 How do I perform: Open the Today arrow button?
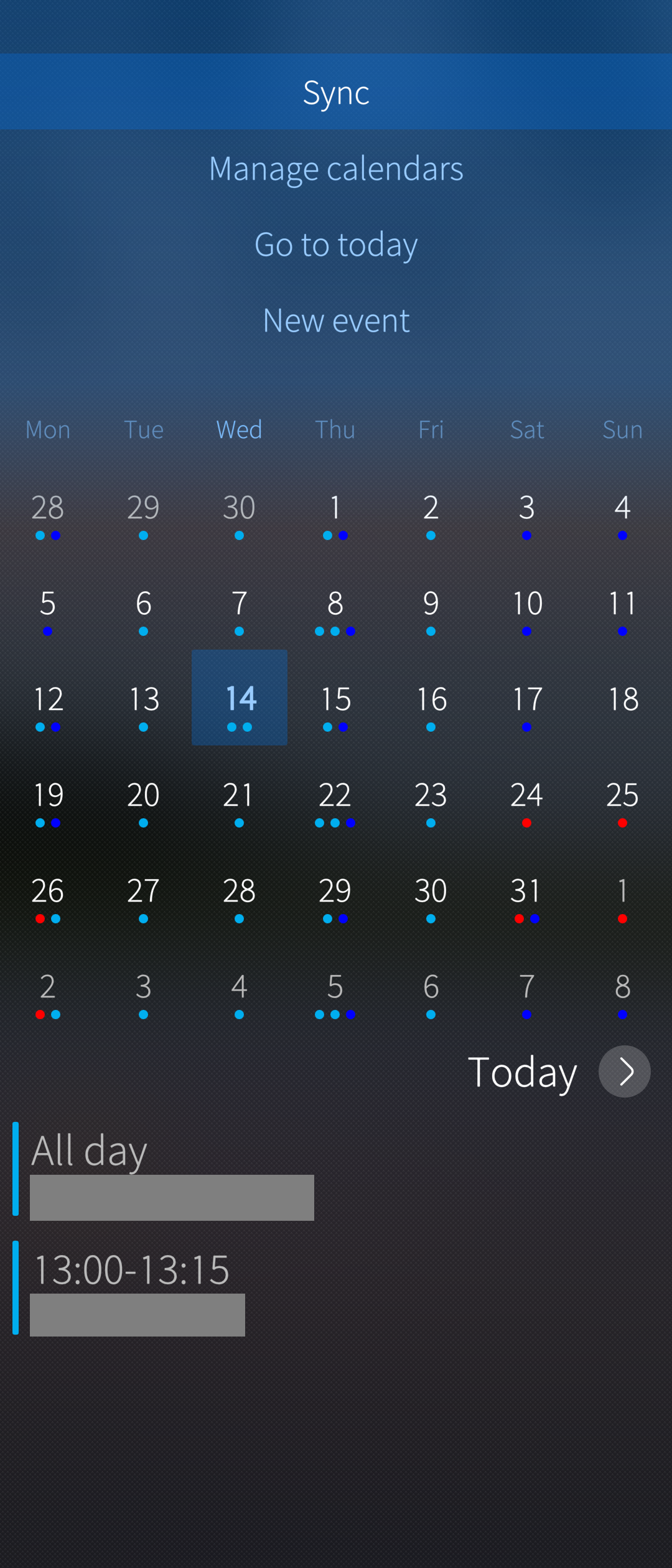pyautogui.click(x=624, y=1071)
